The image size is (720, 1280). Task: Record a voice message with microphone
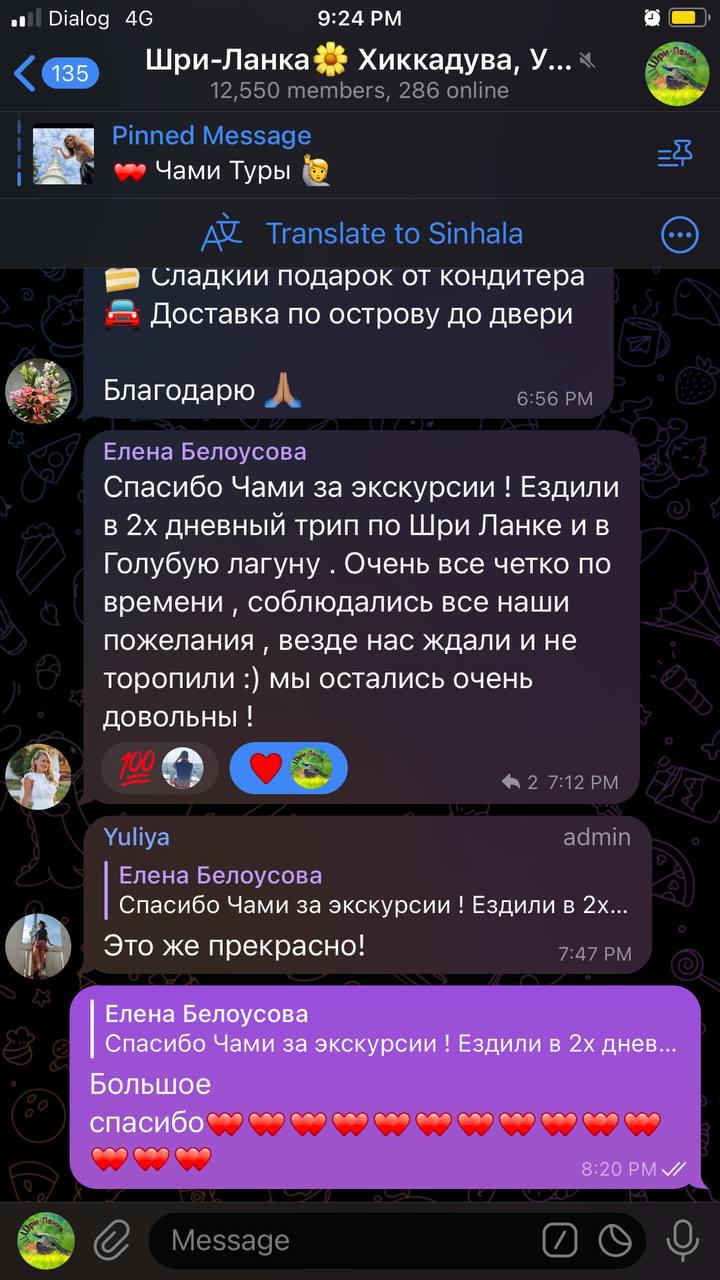683,1241
